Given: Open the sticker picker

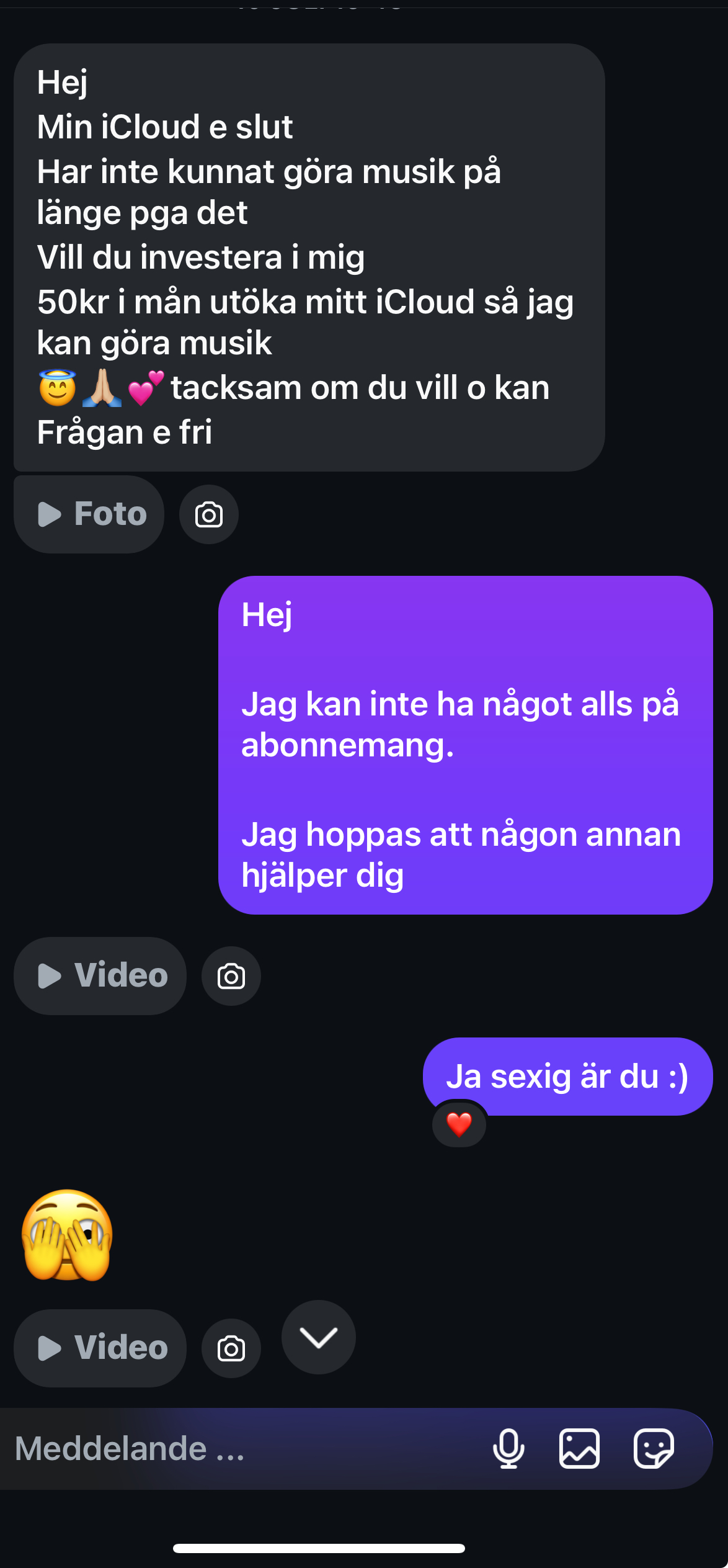Looking at the screenshot, I should click(x=654, y=1449).
